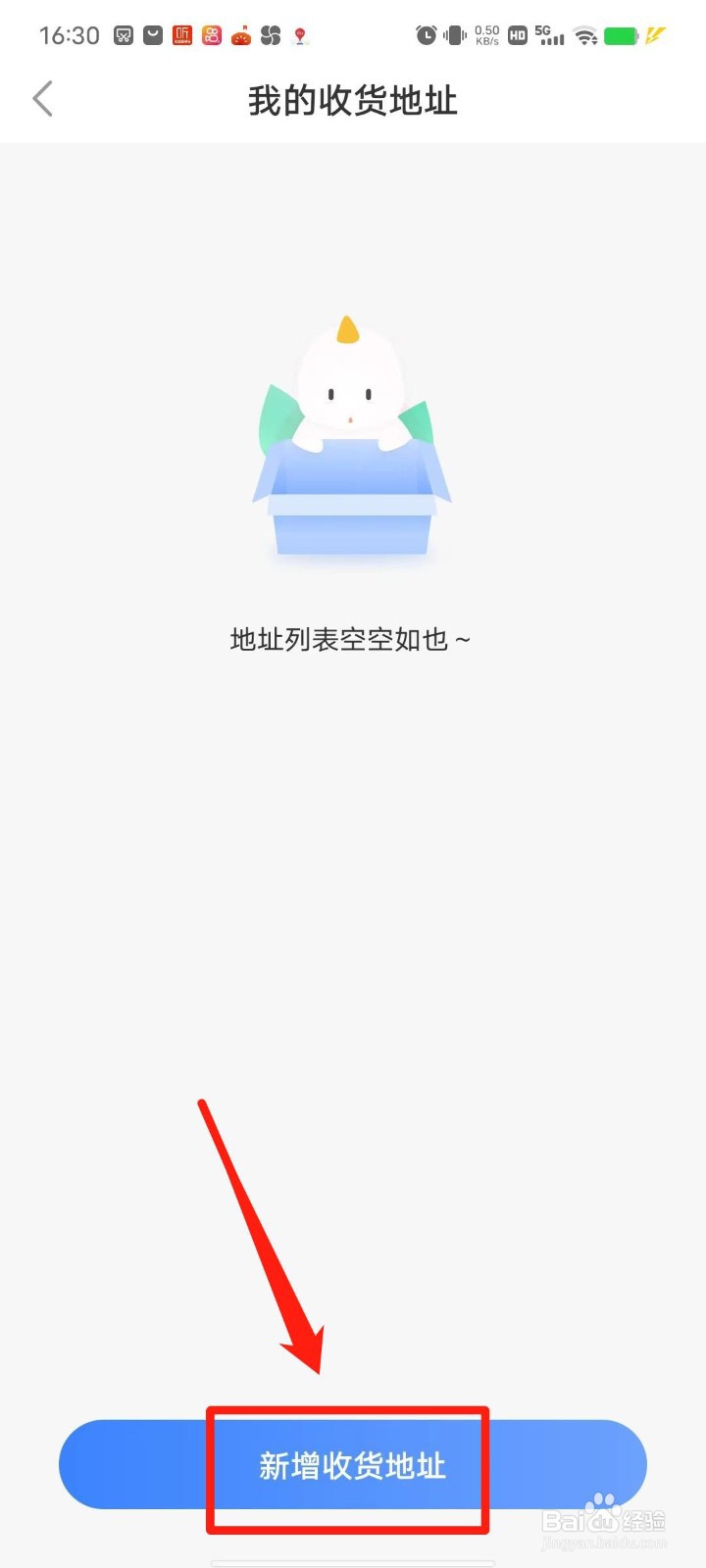
Task: Tap the red 听 Ximalaya icon in status bar
Action: point(181,35)
